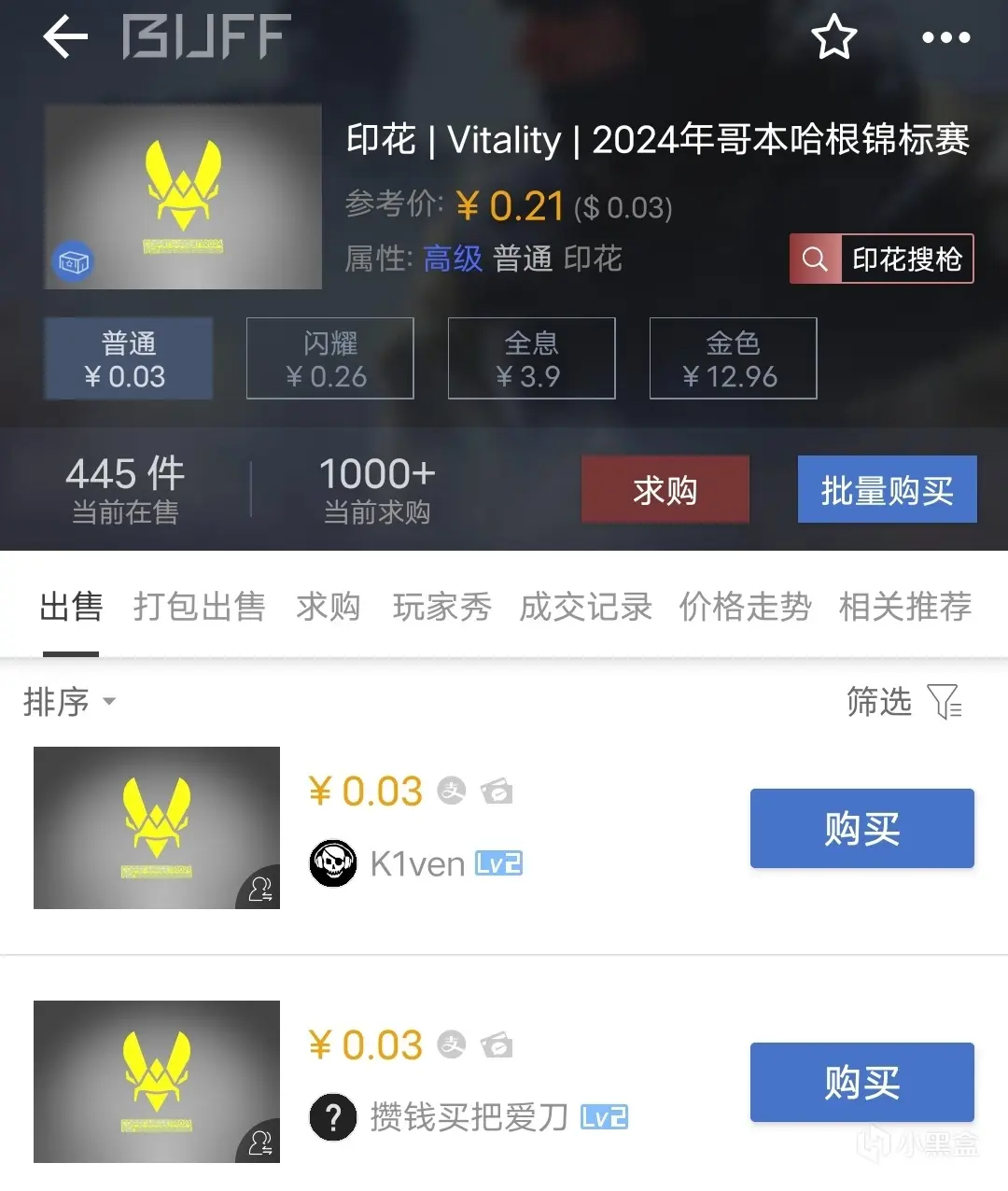
Task: Choose the 全息 ¥3.9 variant
Action: click(x=531, y=358)
